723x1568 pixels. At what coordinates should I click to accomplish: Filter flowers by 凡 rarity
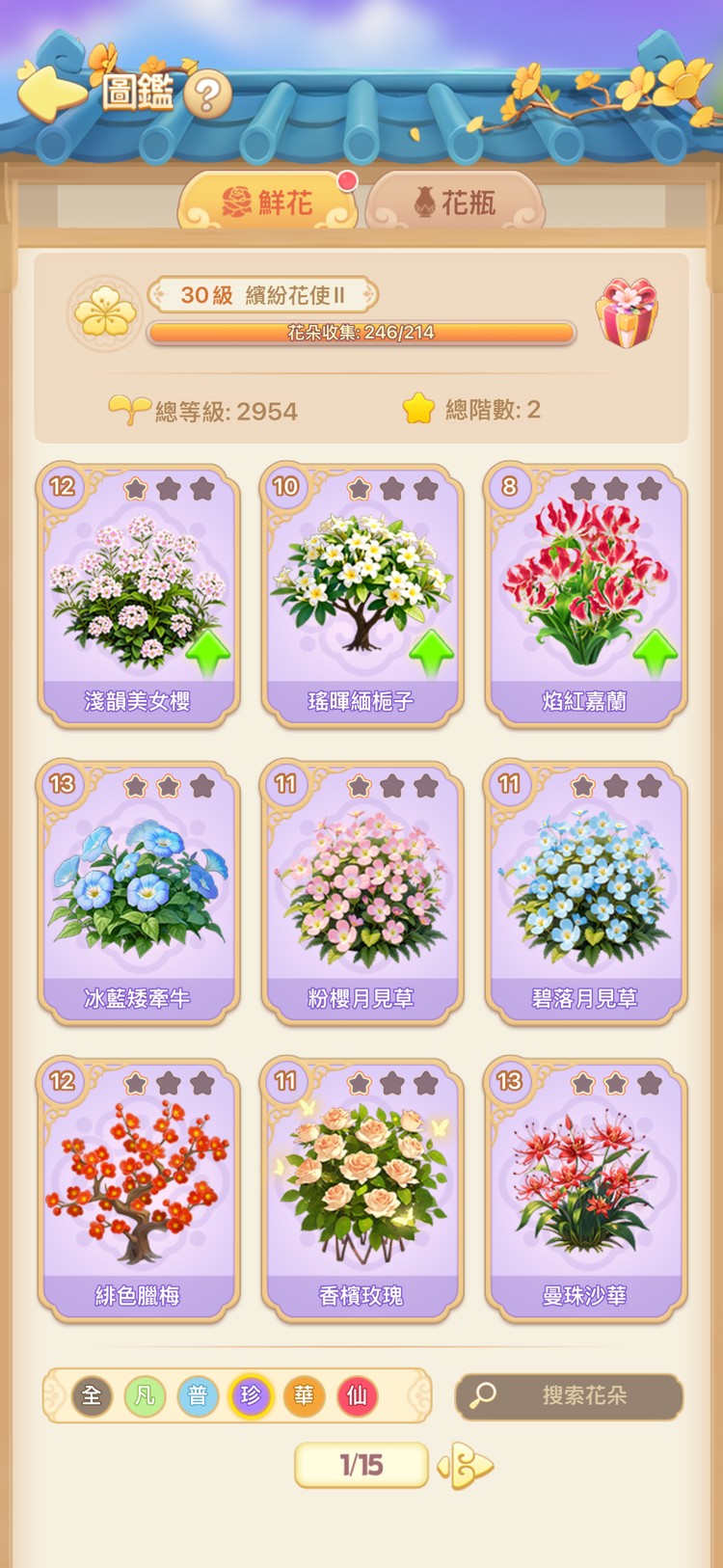coord(145,1395)
